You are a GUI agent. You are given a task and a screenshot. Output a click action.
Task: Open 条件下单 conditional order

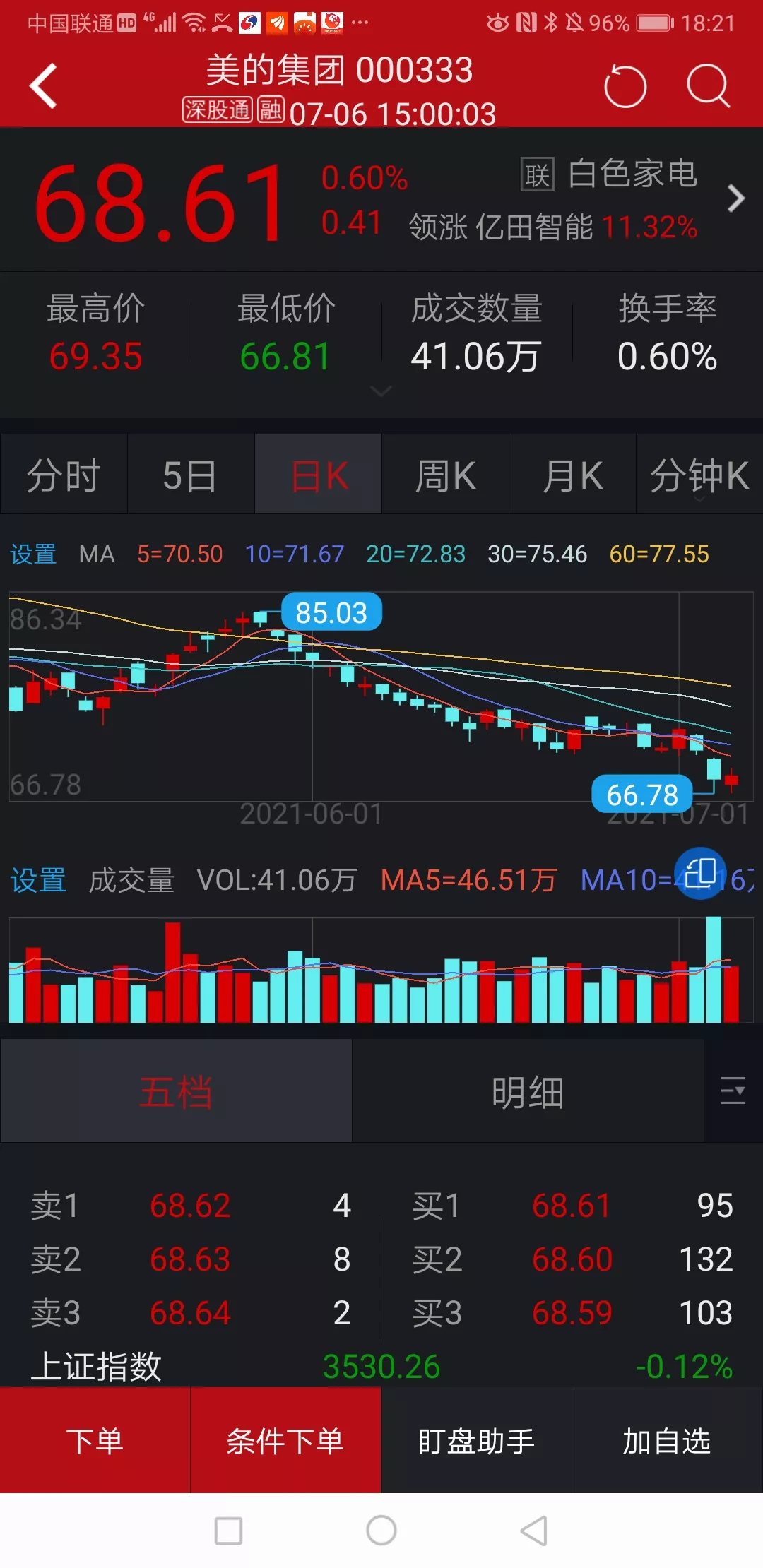click(x=285, y=1441)
